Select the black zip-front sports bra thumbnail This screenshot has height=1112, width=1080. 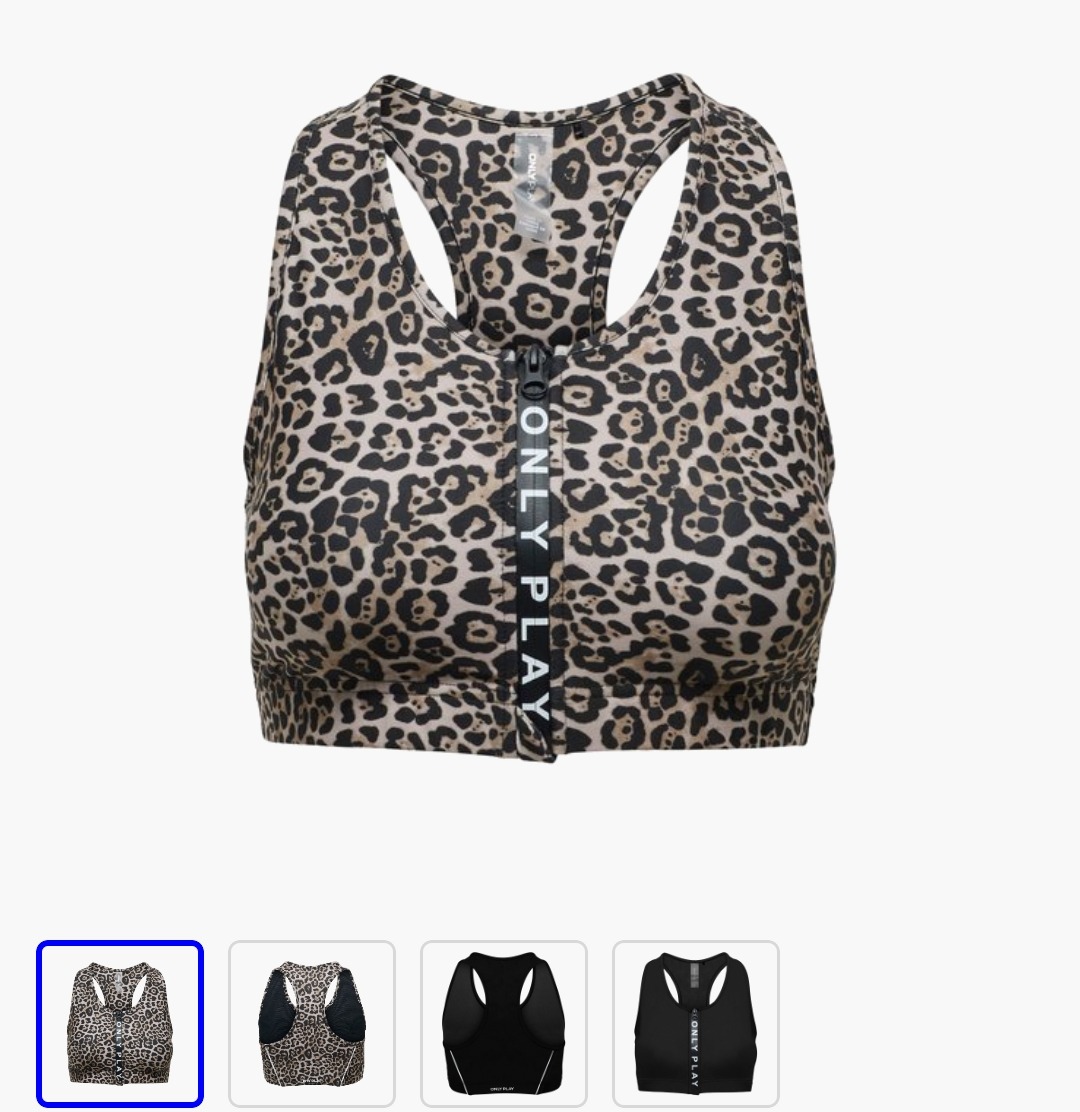[x=695, y=1024]
